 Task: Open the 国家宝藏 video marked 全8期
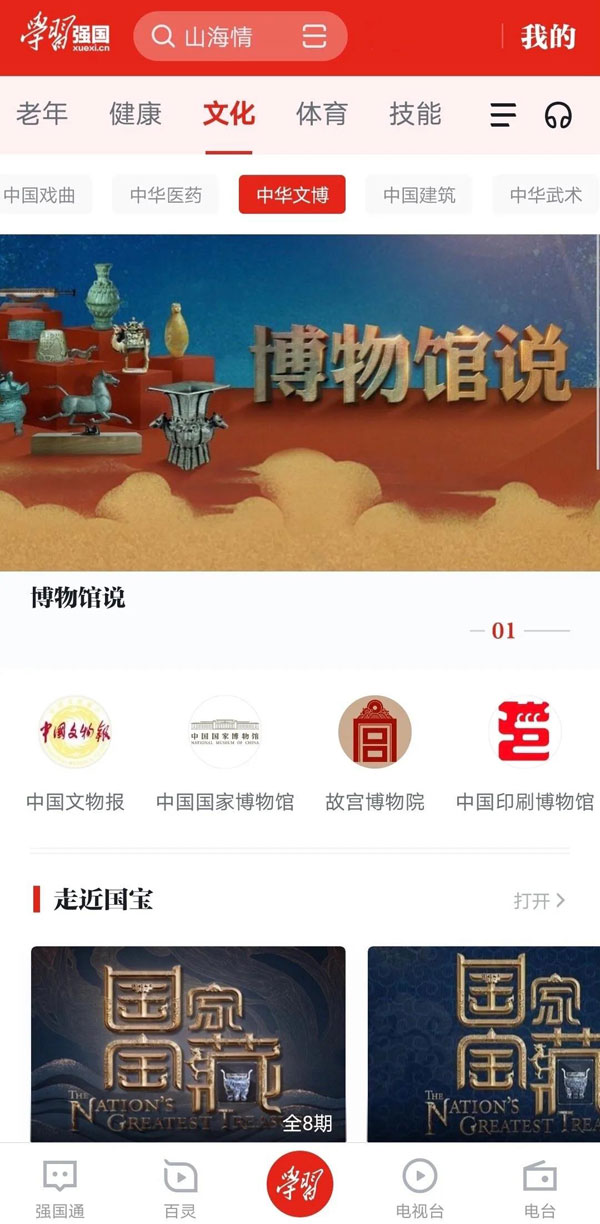pyautogui.click(x=188, y=1043)
